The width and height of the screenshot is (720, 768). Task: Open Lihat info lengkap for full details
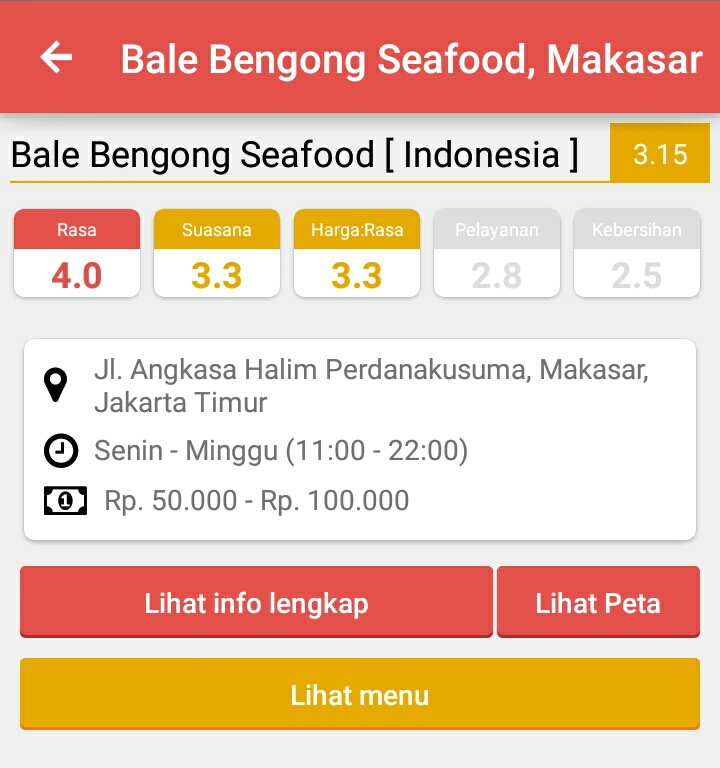pyautogui.click(x=256, y=602)
